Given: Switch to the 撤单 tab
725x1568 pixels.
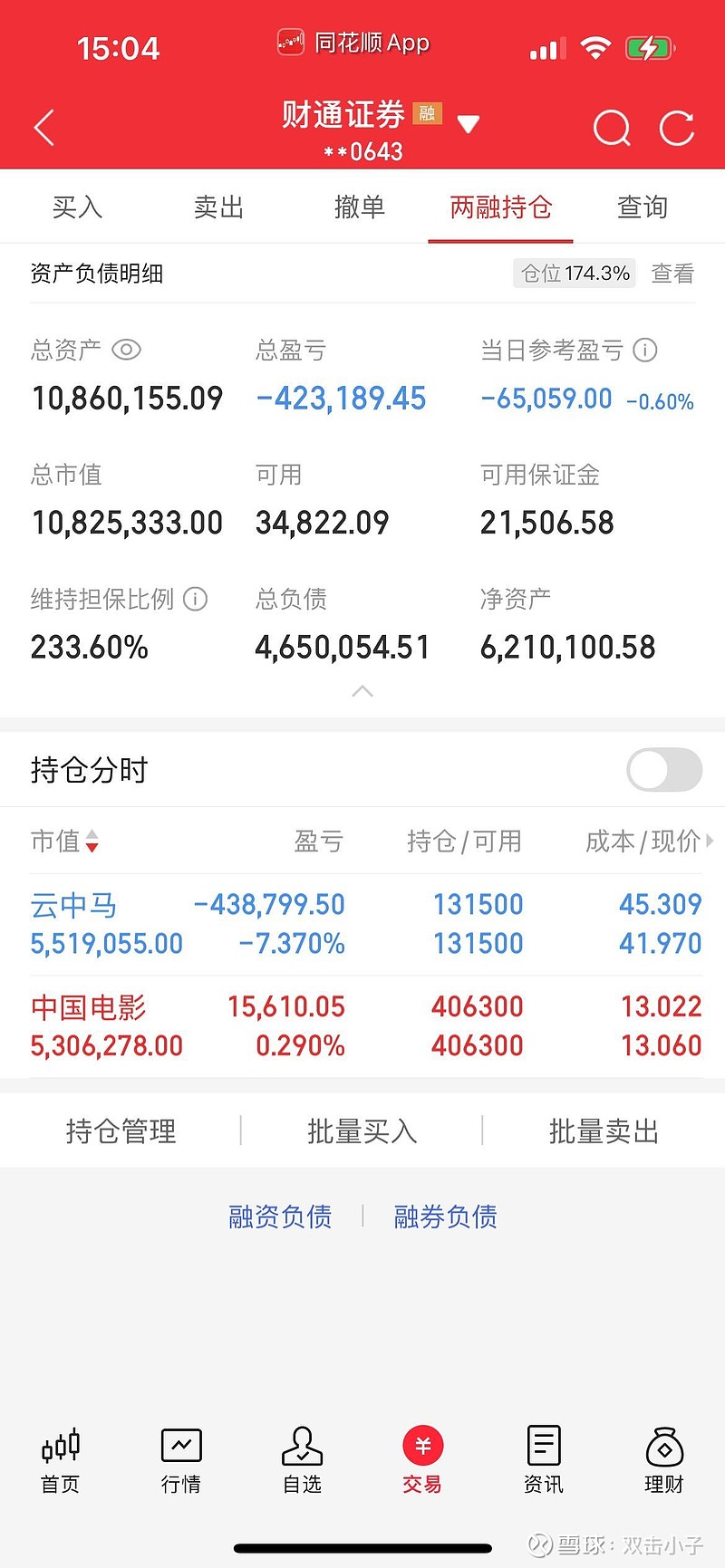Looking at the screenshot, I should [x=360, y=207].
